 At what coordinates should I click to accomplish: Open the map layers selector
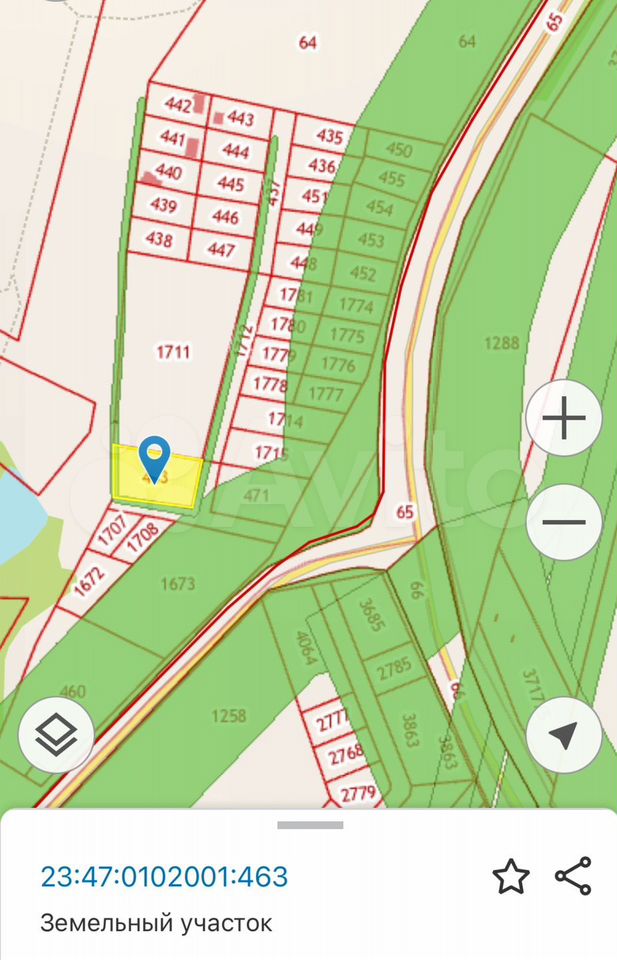(x=57, y=737)
